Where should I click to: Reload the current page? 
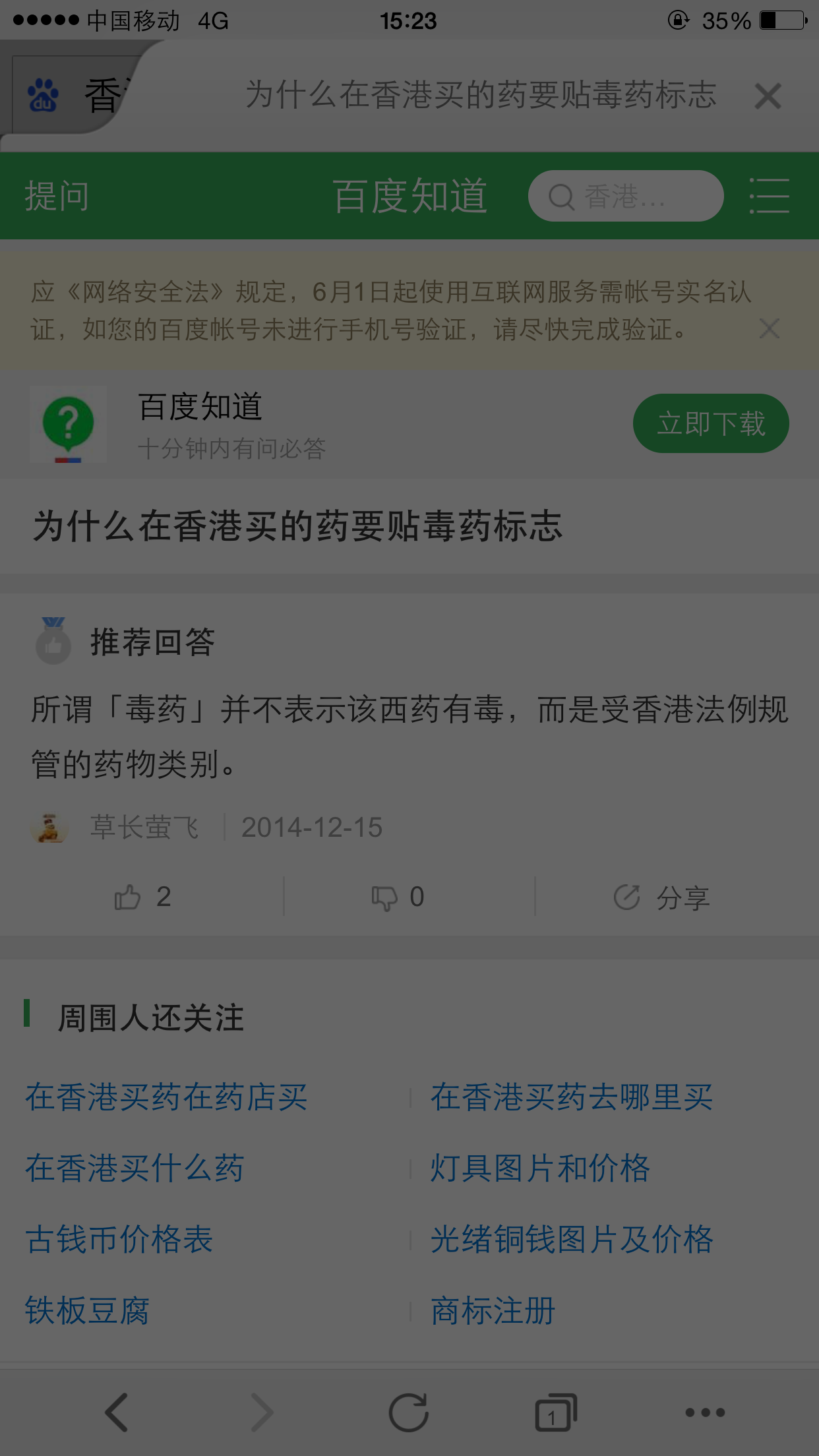pyautogui.click(x=409, y=1412)
